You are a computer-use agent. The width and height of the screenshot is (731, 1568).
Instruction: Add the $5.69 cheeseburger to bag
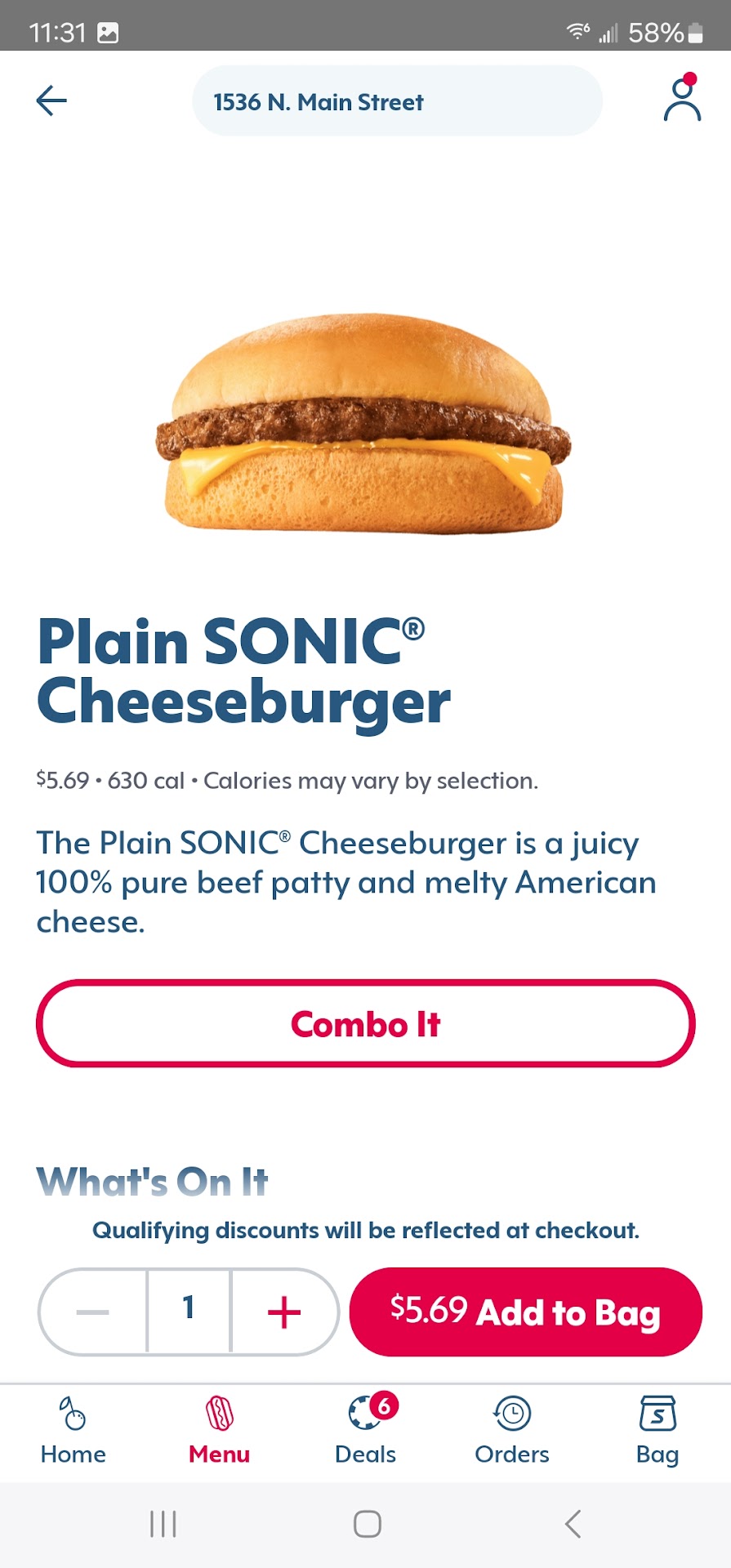(525, 1312)
